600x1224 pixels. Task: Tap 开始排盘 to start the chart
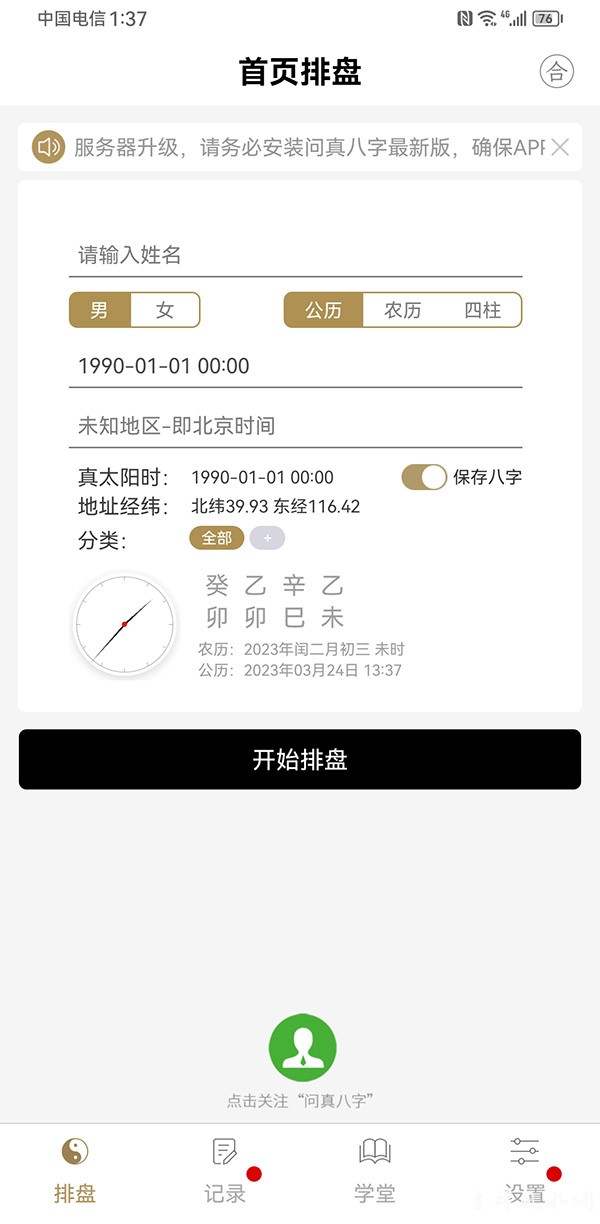300,759
